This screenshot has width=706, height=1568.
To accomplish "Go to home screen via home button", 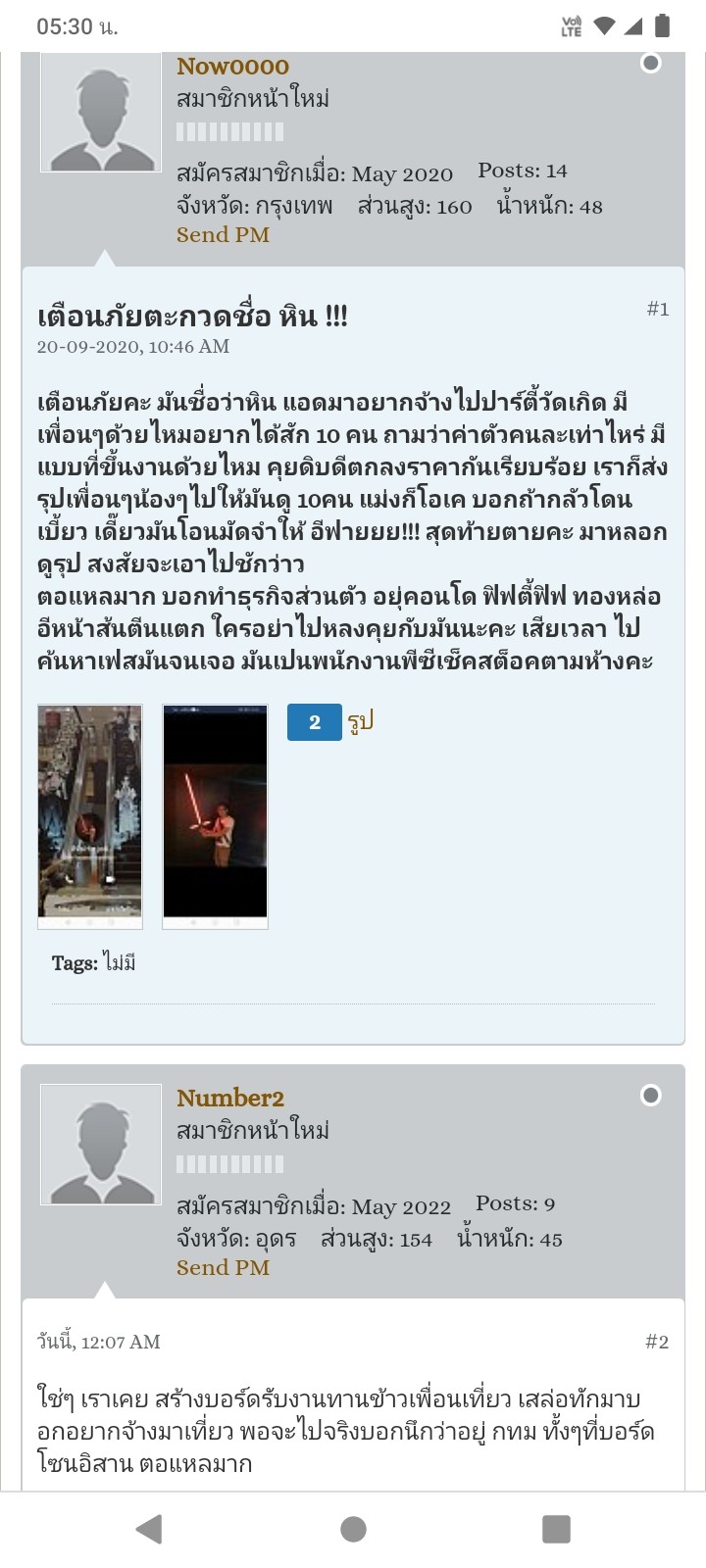I will (x=353, y=1529).
